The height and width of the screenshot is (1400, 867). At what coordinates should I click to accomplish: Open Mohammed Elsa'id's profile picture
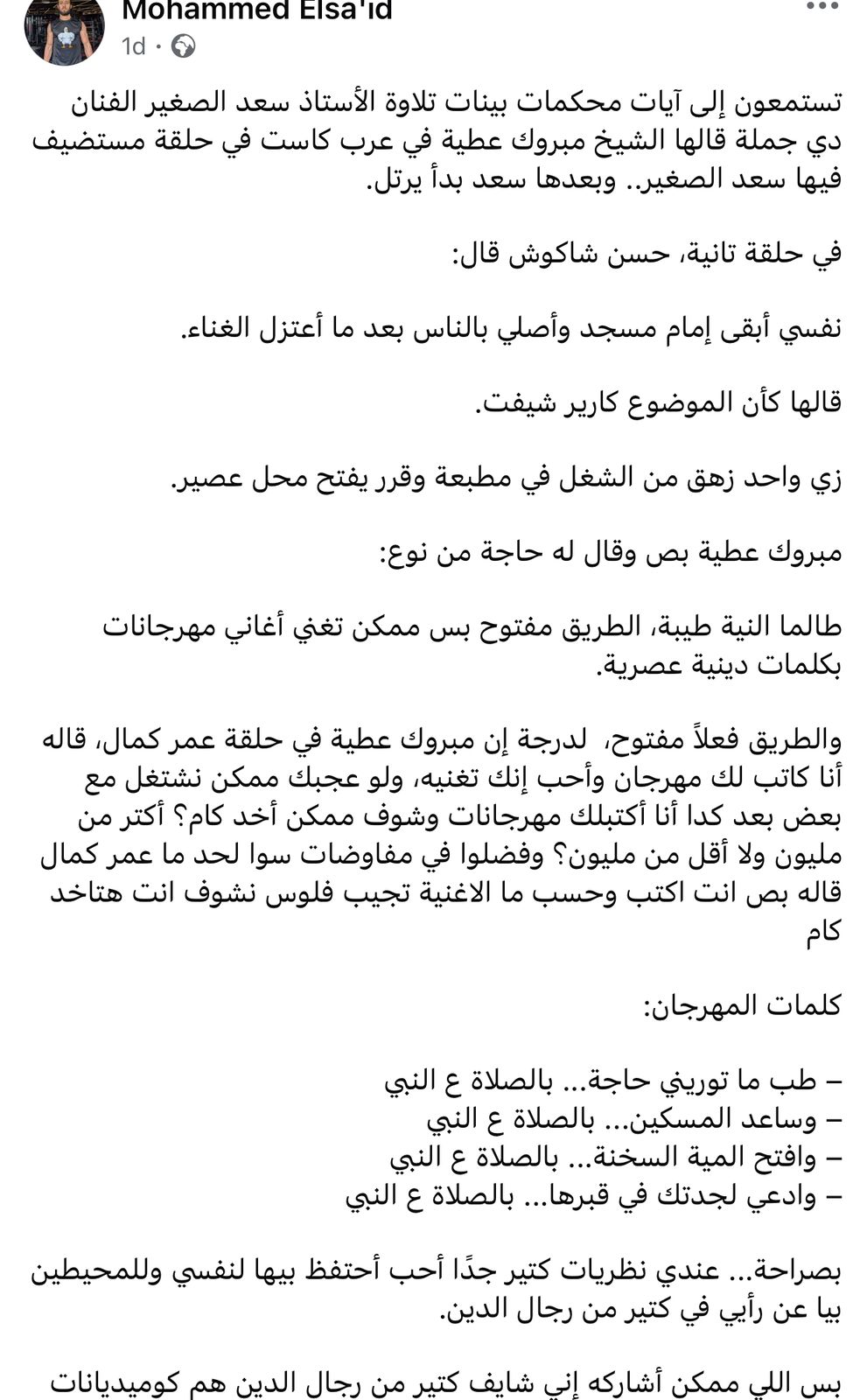[x=65, y=31]
